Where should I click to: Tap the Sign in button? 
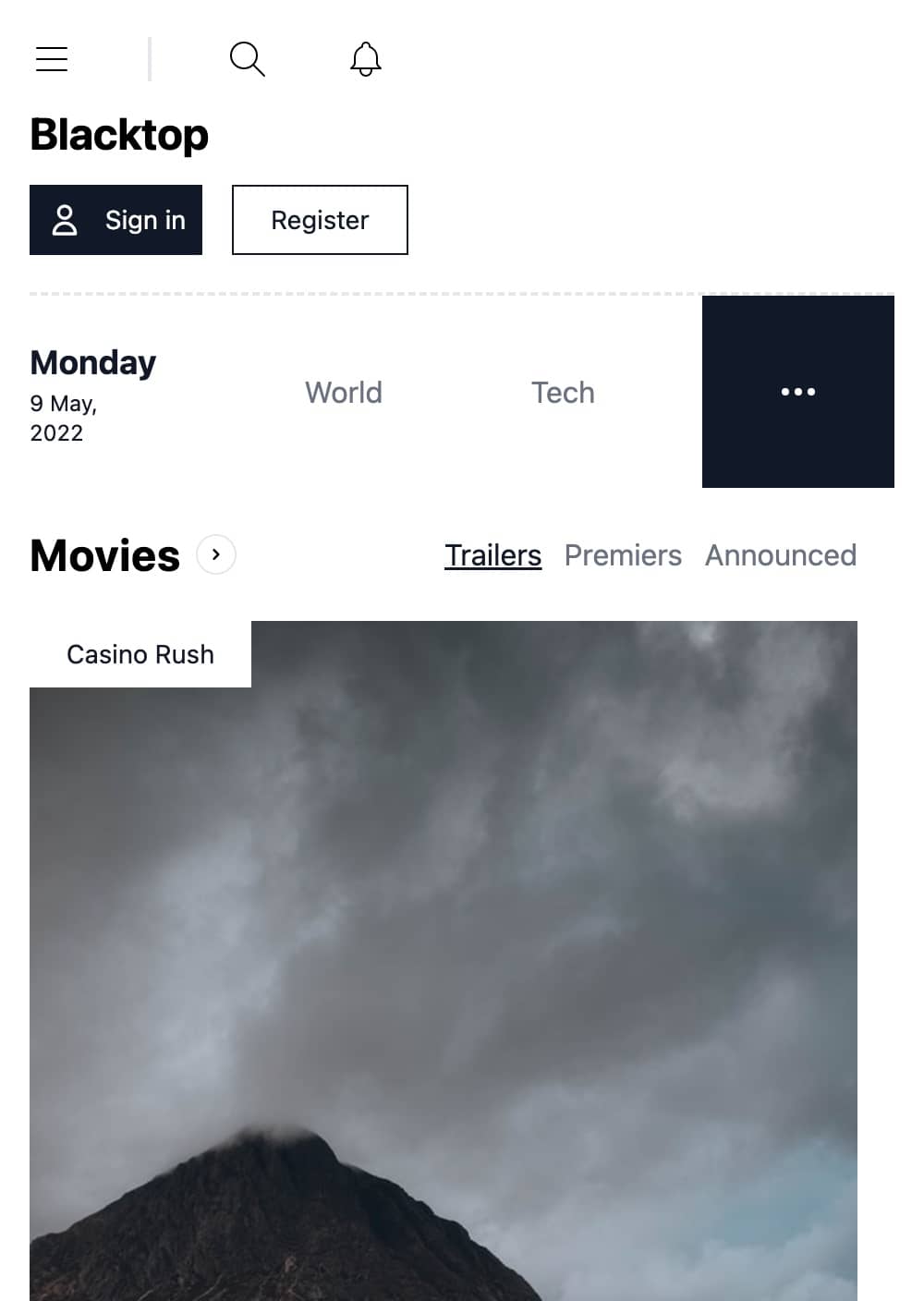115,220
